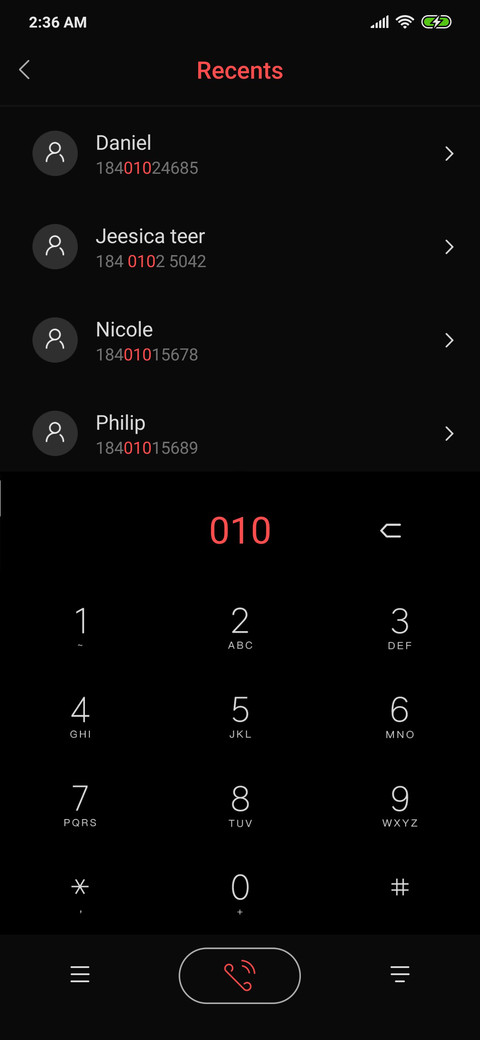
Task: Dial the 5 JKL key
Action: [x=240, y=716]
